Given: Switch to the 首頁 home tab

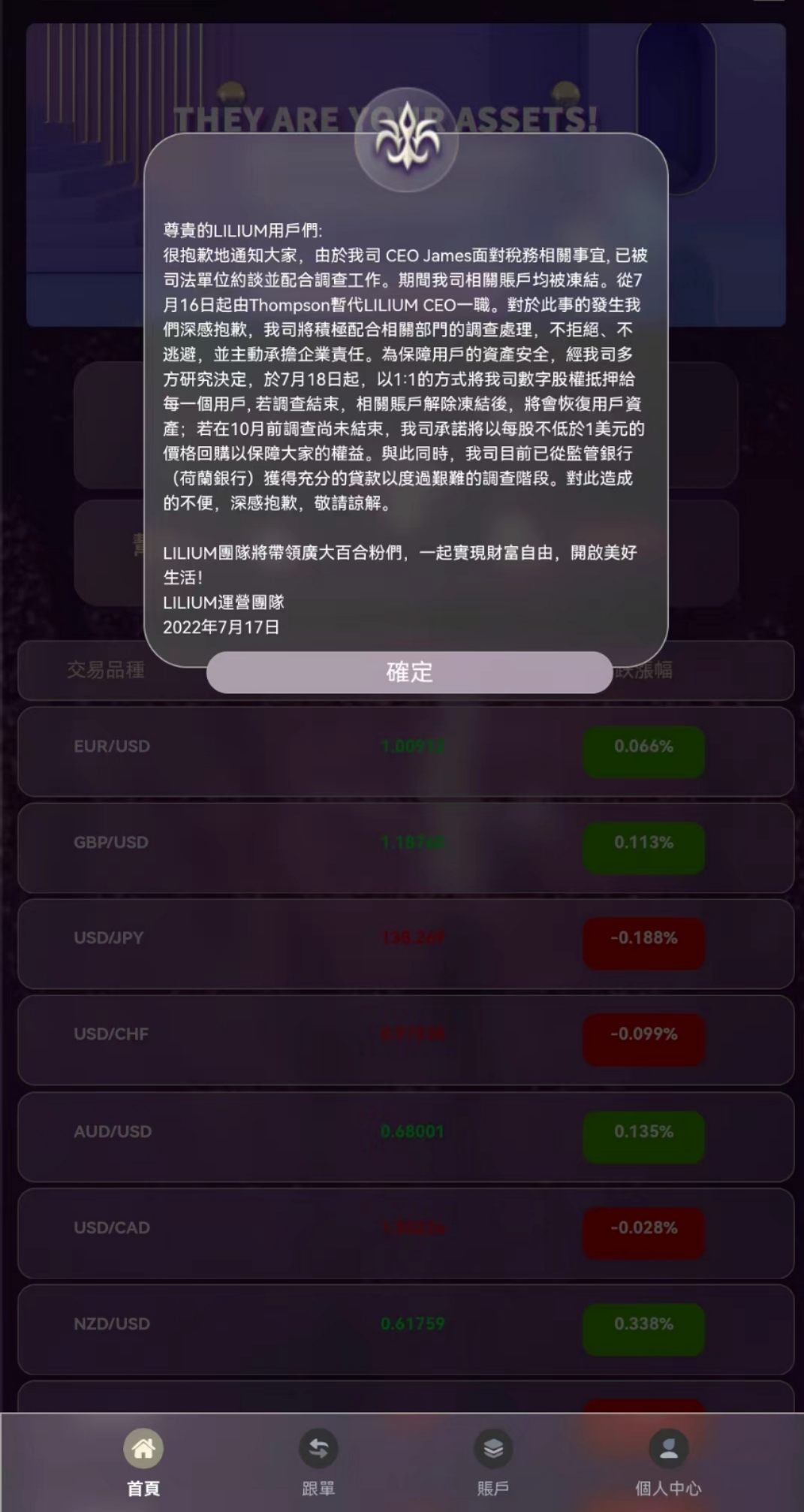Looking at the screenshot, I should point(143,1461).
